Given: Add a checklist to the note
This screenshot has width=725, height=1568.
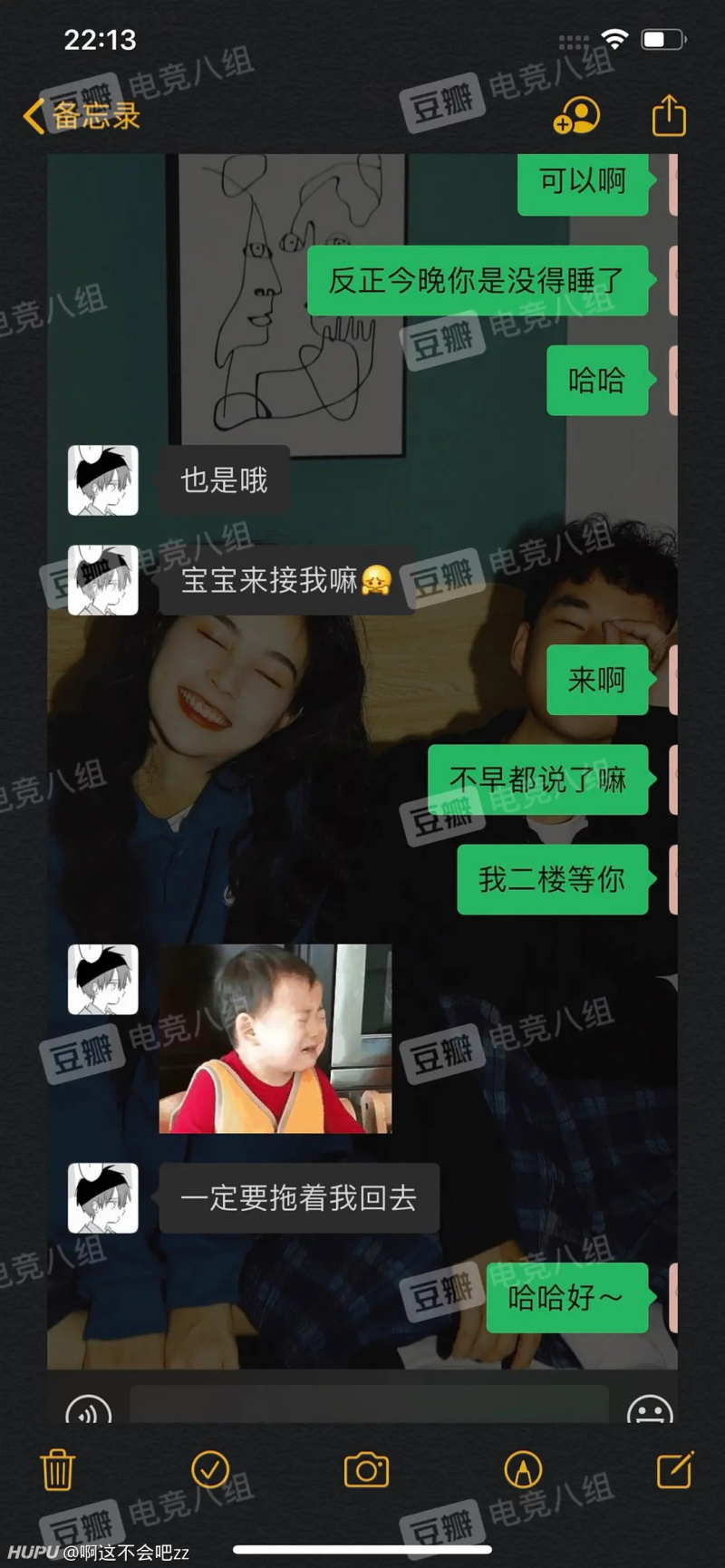Looking at the screenshot, I should pos(210,1469).
